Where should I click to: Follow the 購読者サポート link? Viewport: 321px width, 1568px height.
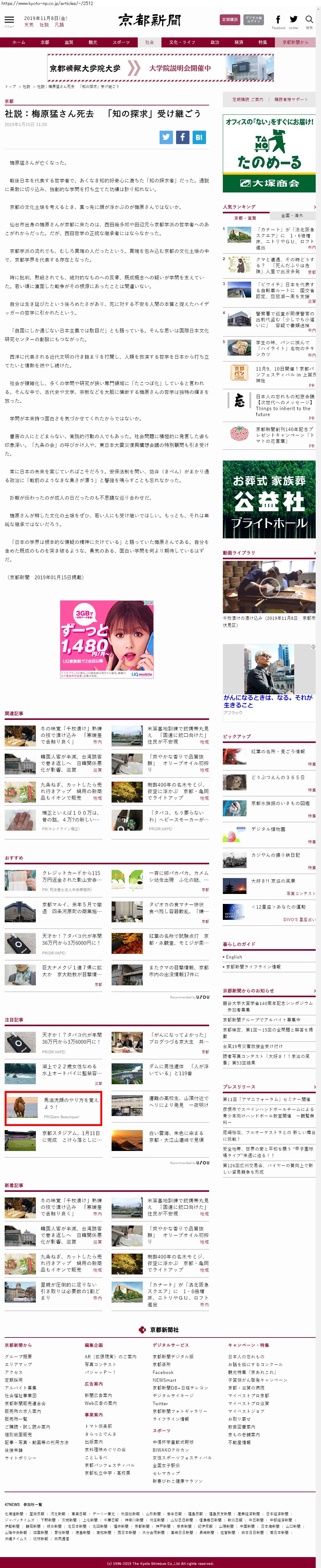290,99
